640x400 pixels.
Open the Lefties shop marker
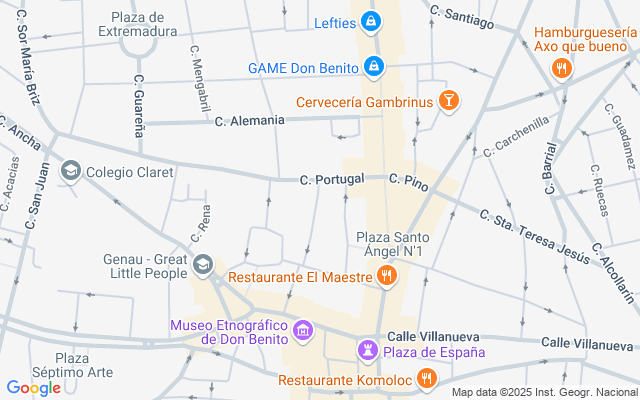(371, 20)
